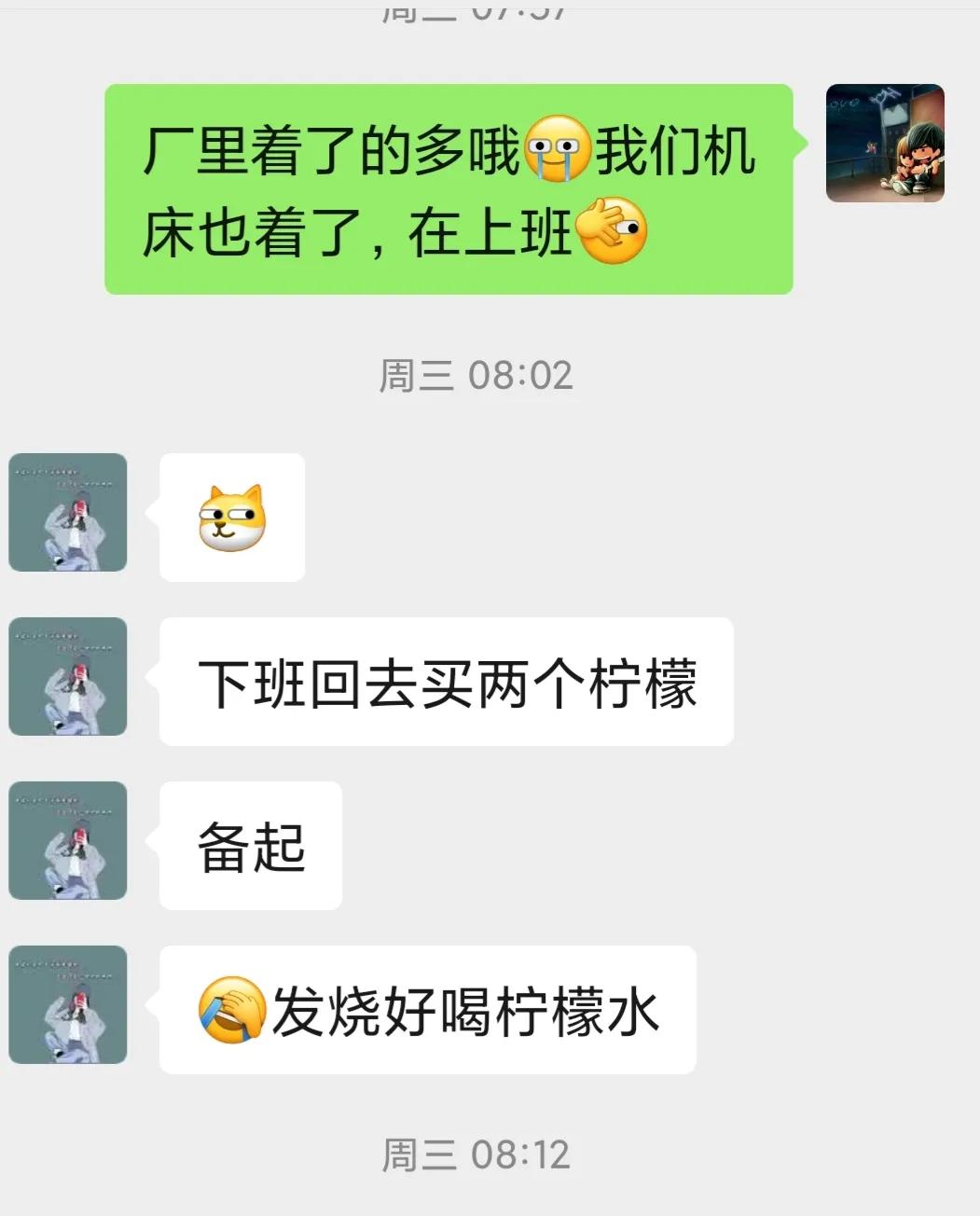Click the white bubble containing the dog sticker
980x1216 pixels.
pyautogui.click(x=231, y=518)
